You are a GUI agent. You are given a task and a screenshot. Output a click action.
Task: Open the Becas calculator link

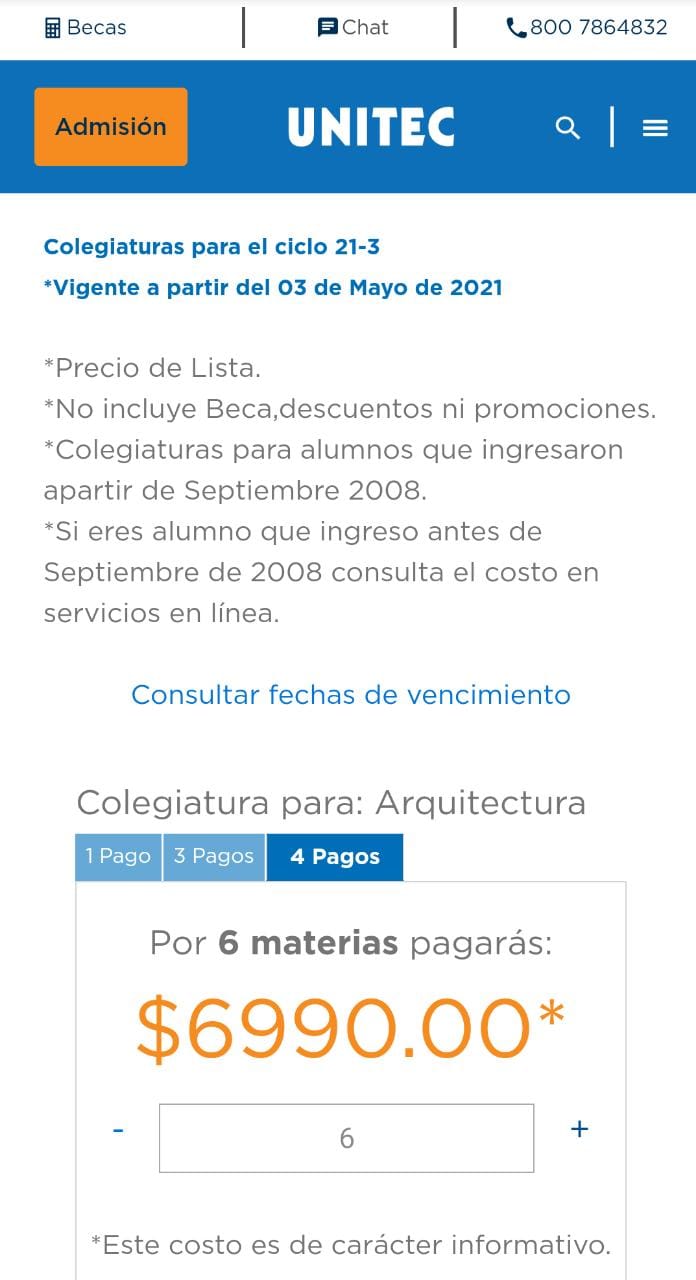click(86, 28)
